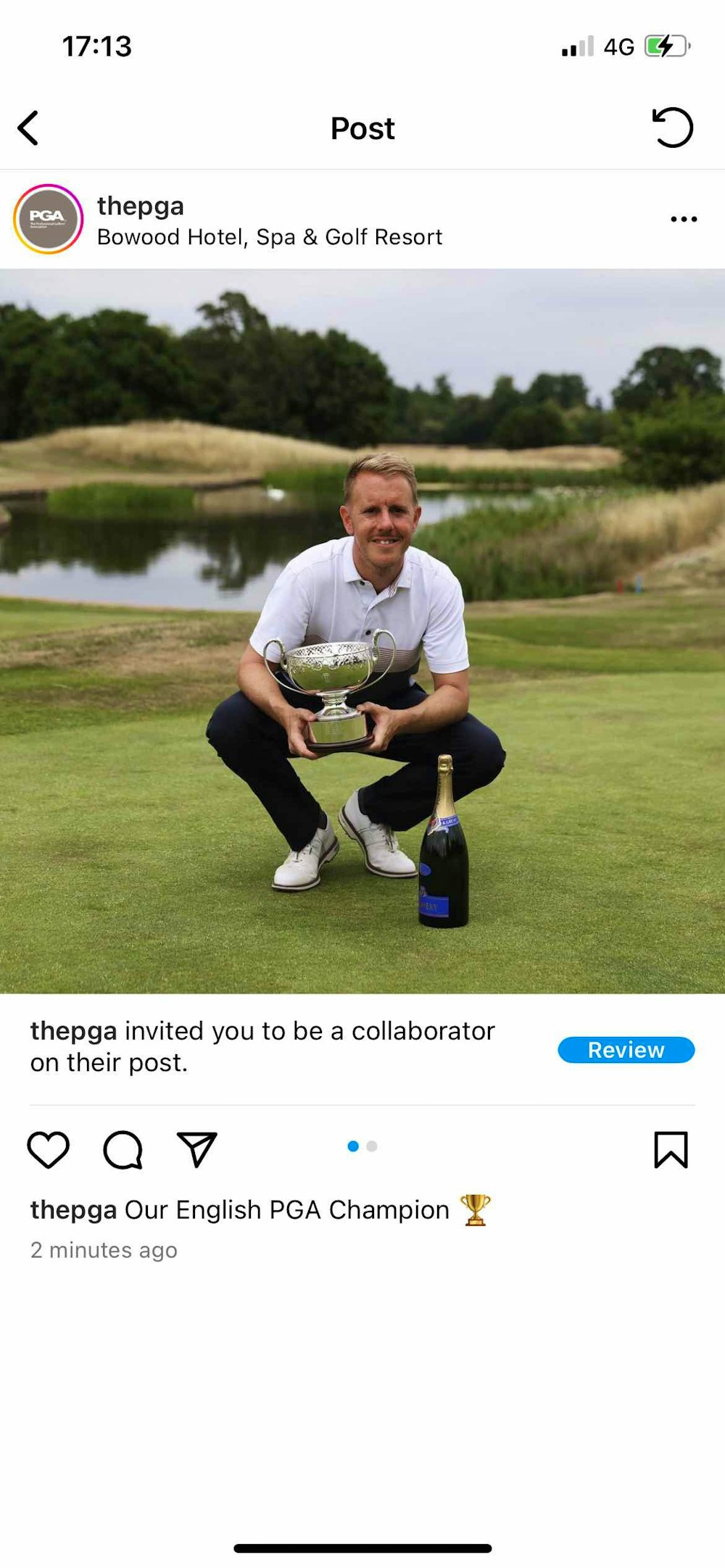Open thepga profile picture
The height and width of the screenshot is (1568, 725).
coord(48,219)
